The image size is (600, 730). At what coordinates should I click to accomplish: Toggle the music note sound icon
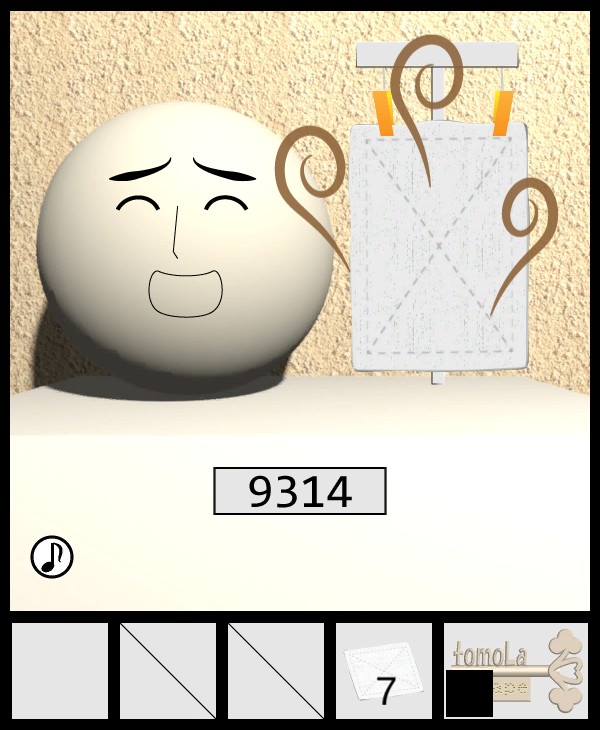coord(52,557)
